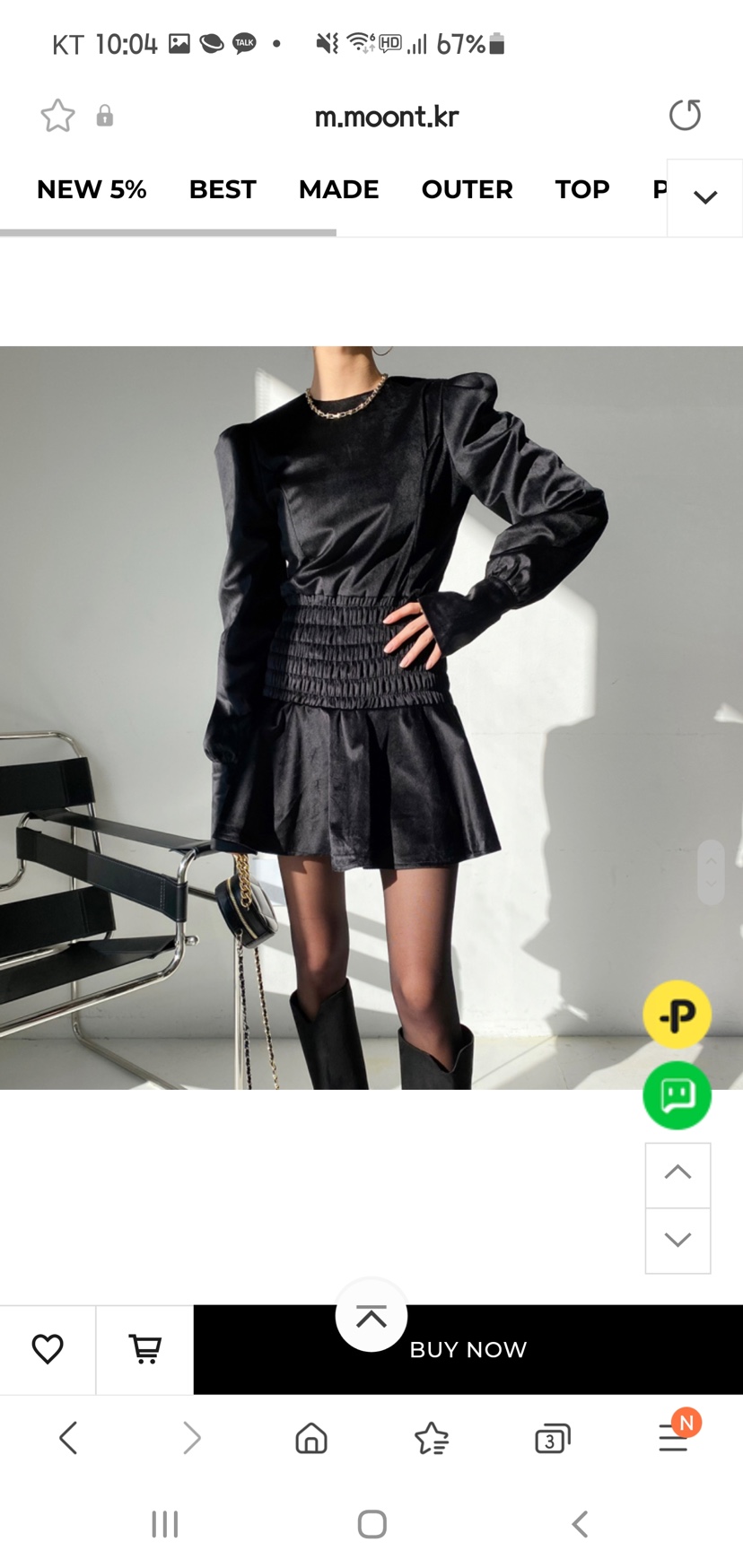Open the browser tabs switcher

pyautogui.click(x=552, y=1438)
